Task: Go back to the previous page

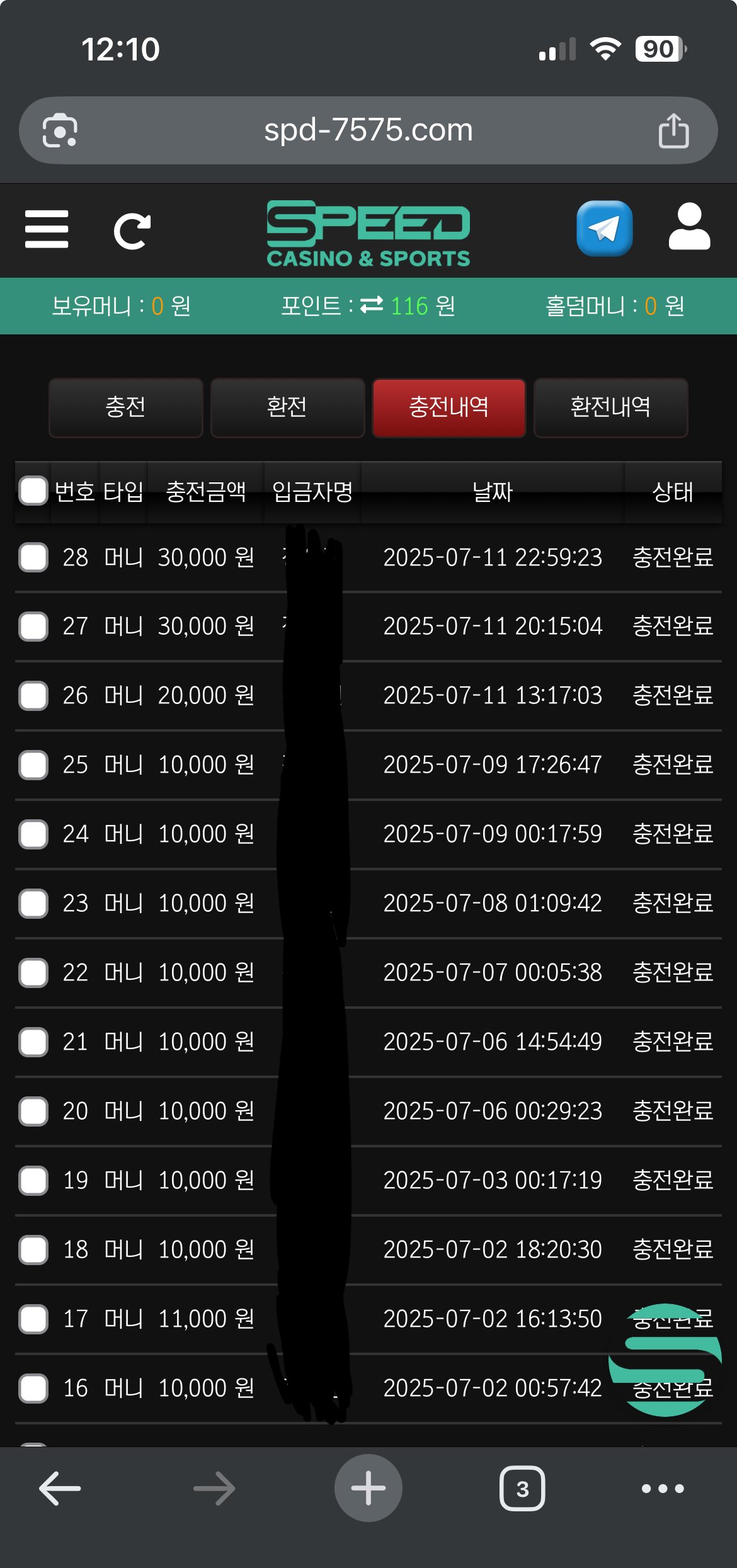Action: coord(60,1489)
